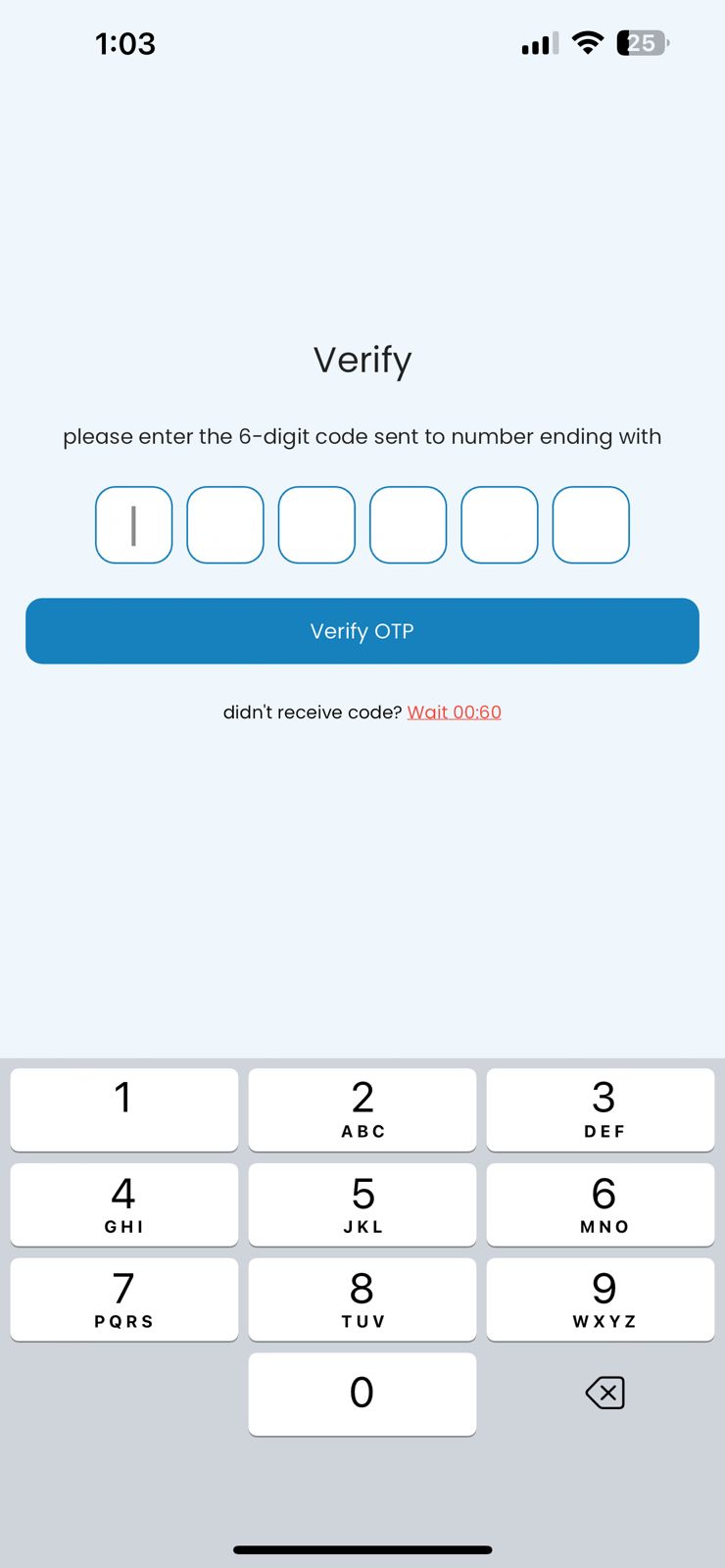Viewport: 725px width, 1568px height.
Task: Tap the Verify OTP button
Action: point(362,631)
